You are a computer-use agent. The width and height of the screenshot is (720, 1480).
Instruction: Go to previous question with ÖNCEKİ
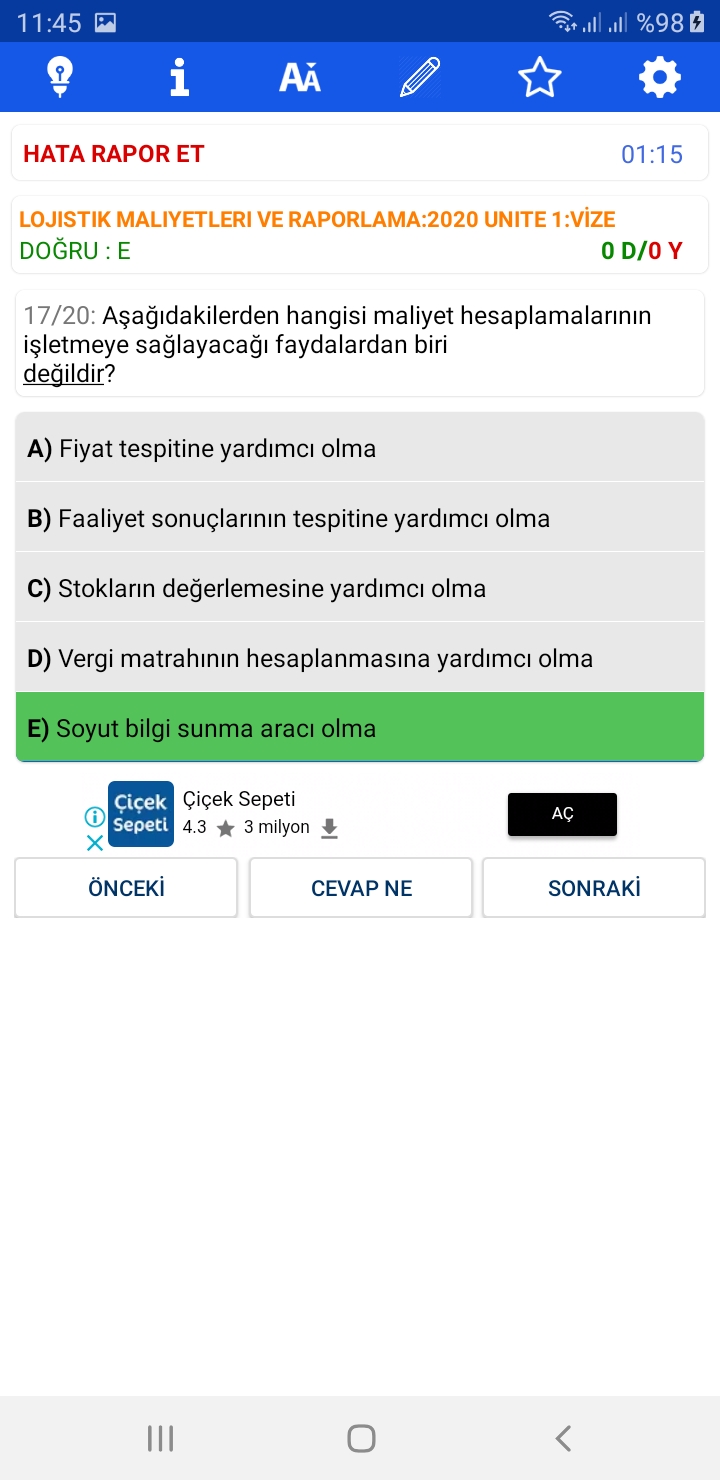pyautogui.click(x=126, y=888)
